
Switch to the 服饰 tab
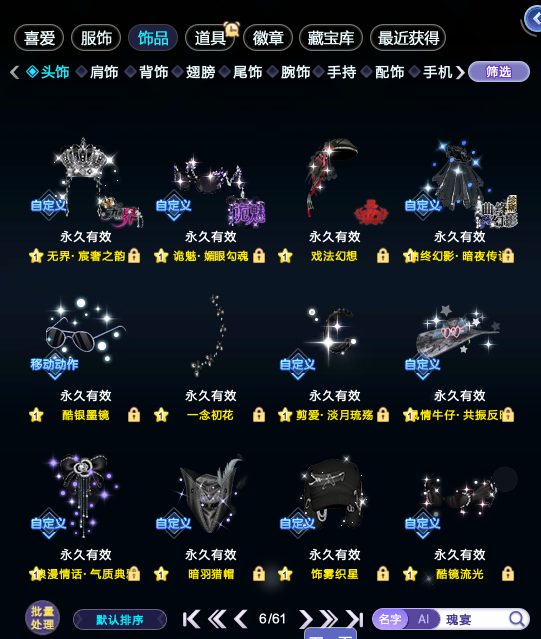coord(96,38)
